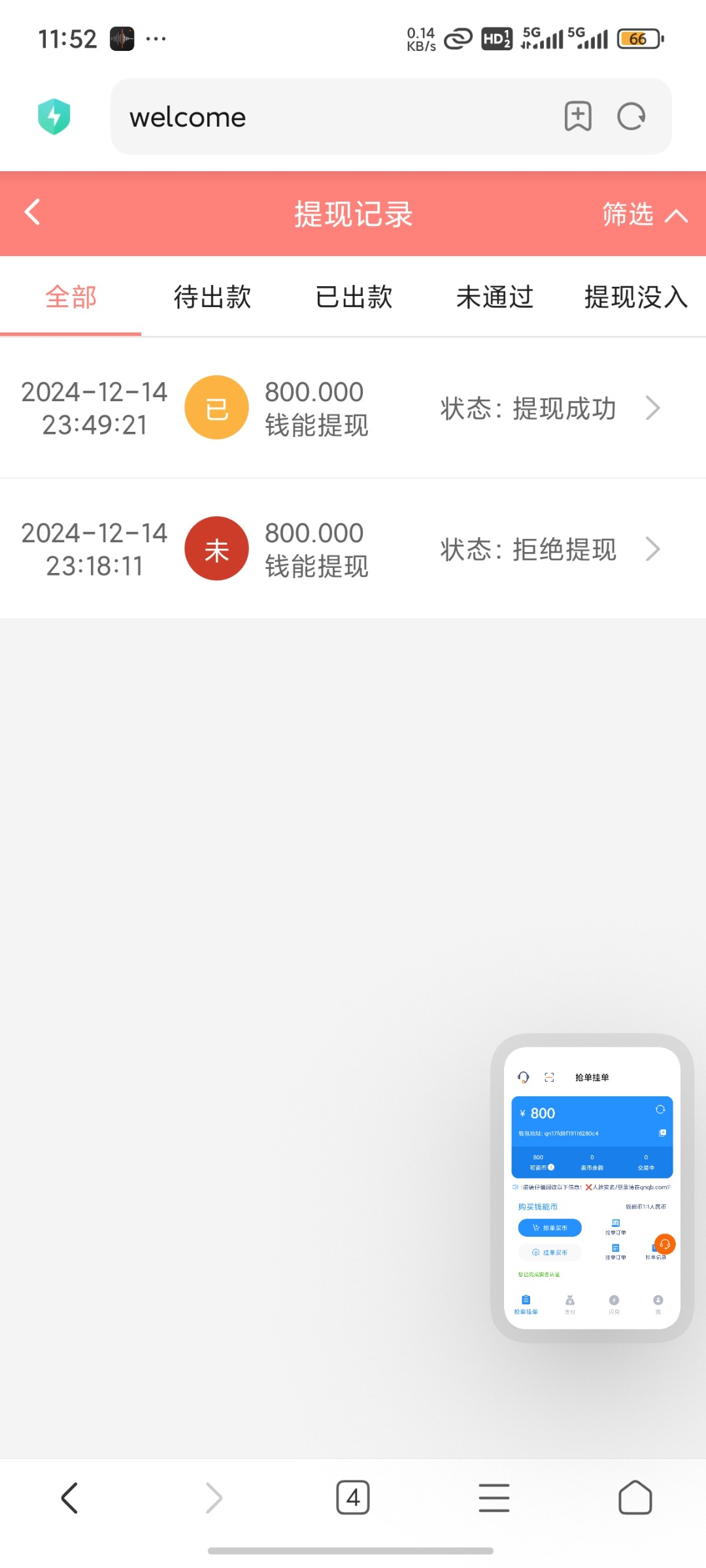Screen dimensions: 706x1568
Task: Tap the QR scan icon in the mini app
Action: [x=549, y=1077]
